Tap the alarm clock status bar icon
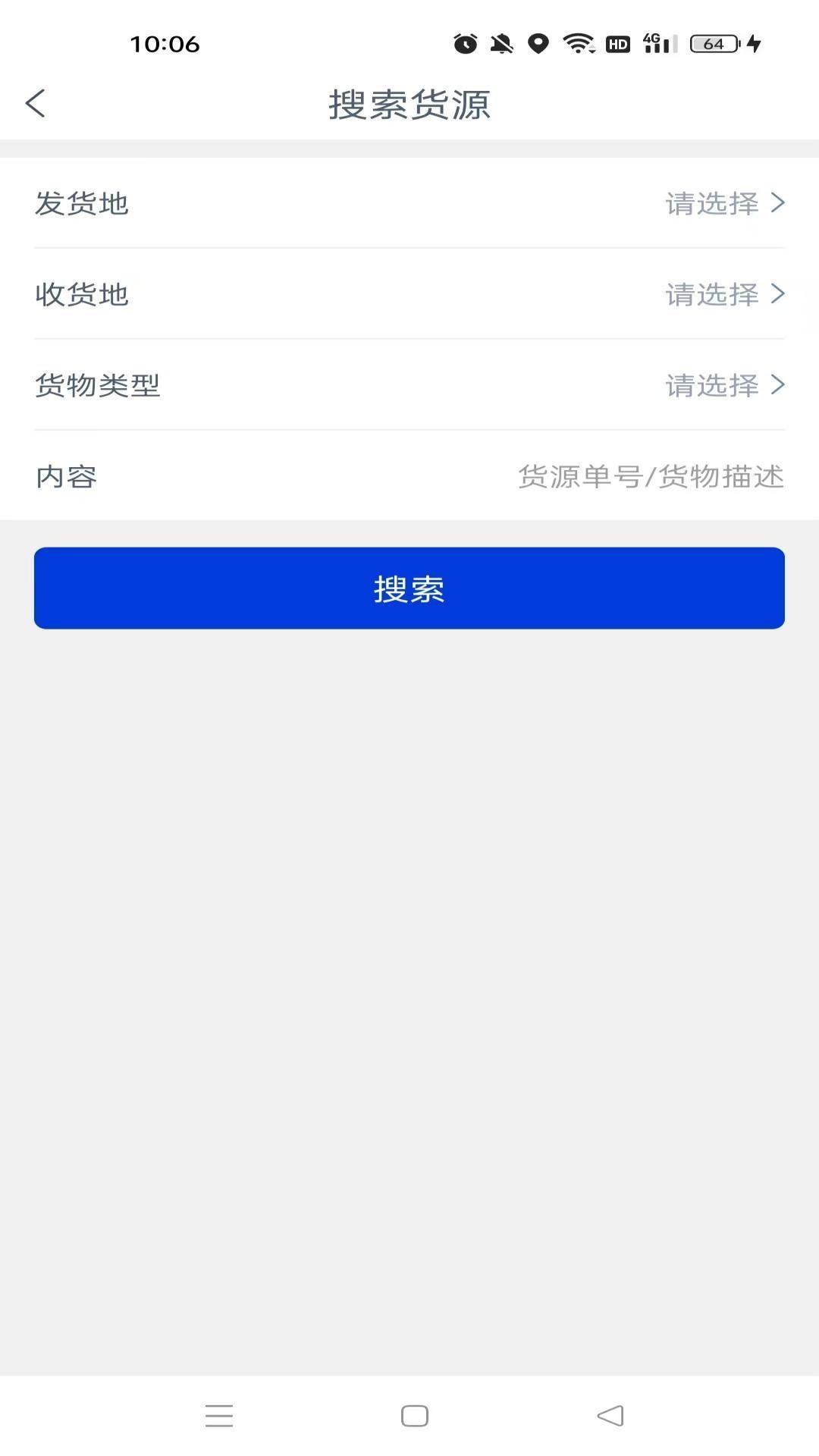This screenshot has width=819, height=1456. [x=463, y=44]
